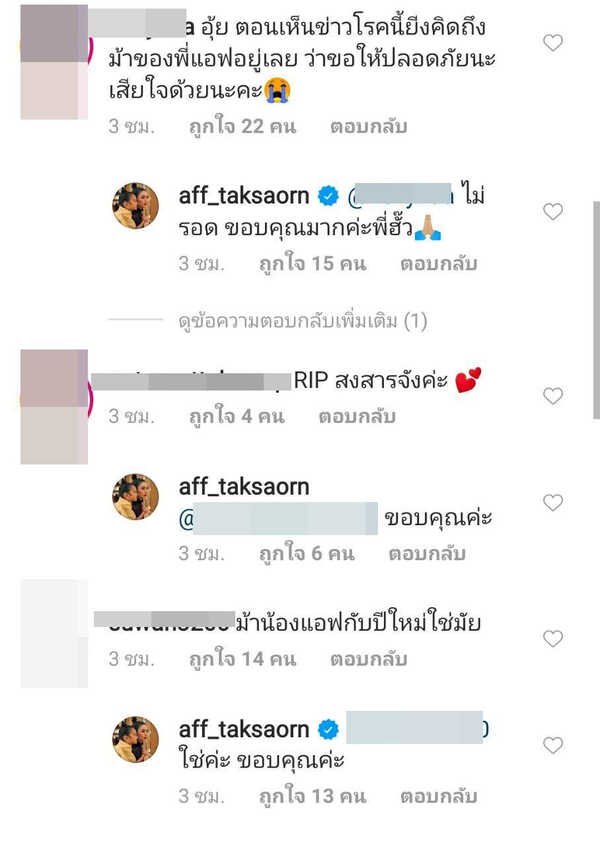600x845 pixels.
Task: Reply to aff_taksaorn's ใช่ค่ะ ขอบคุณค่ะ comment
Action: (x=438, y=797)
